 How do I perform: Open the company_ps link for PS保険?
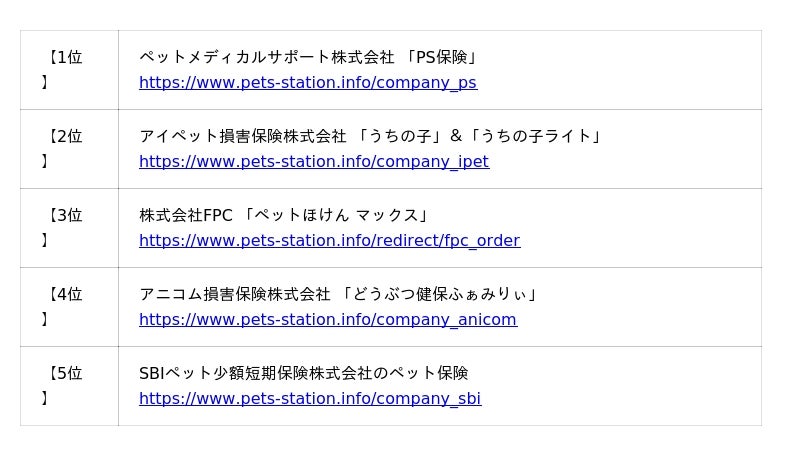pos(308,83)
